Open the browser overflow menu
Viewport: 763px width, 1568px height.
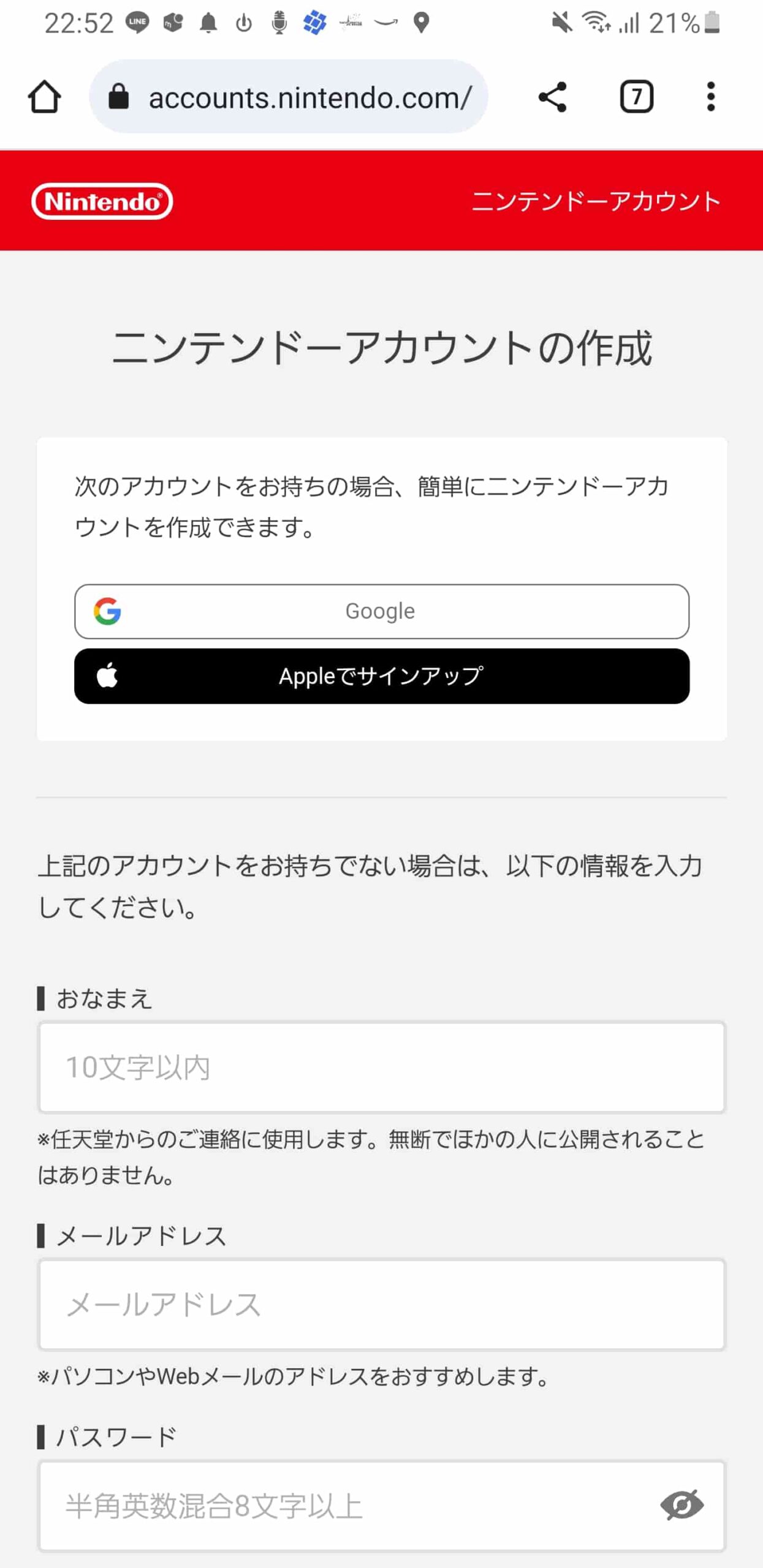[711, 97]
